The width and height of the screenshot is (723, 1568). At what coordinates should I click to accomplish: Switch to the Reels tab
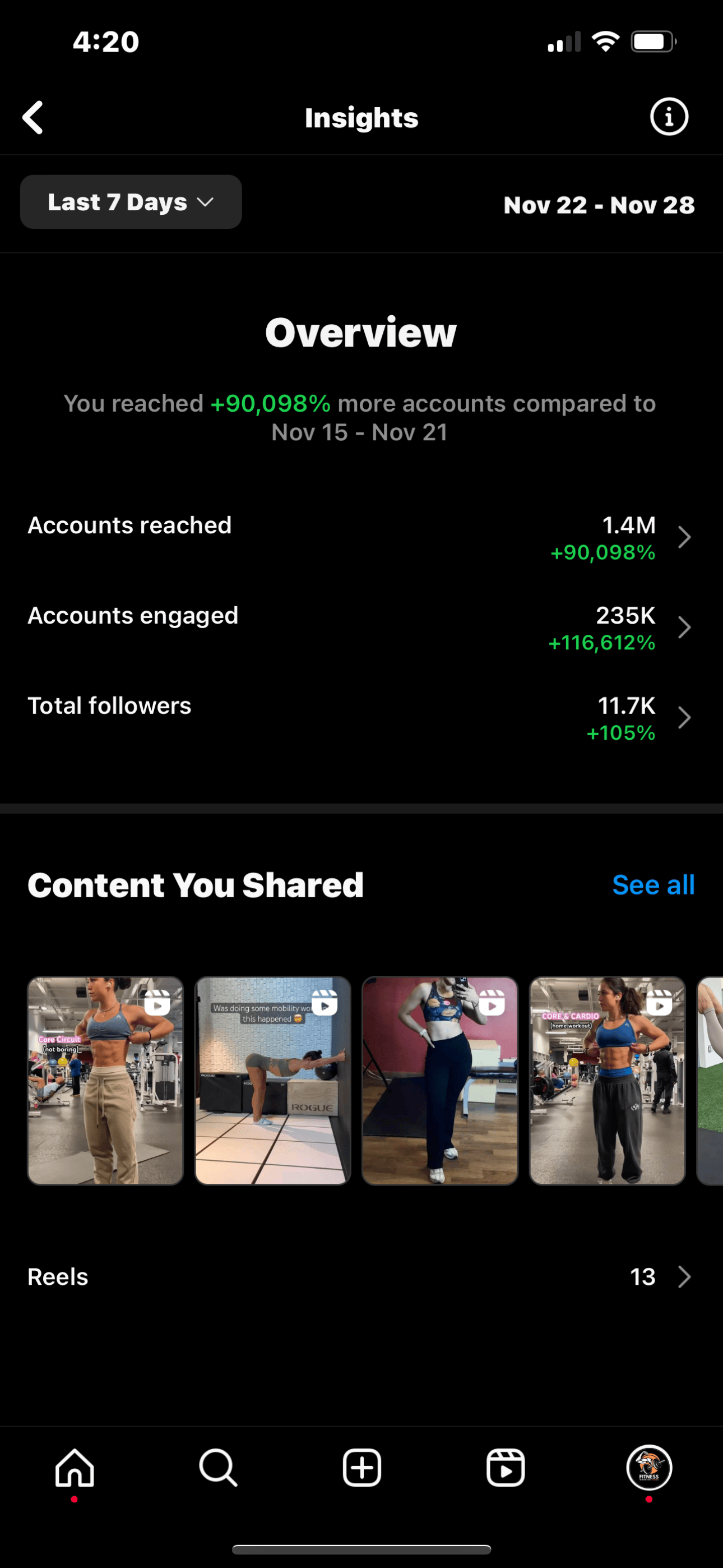(505, 1468)
